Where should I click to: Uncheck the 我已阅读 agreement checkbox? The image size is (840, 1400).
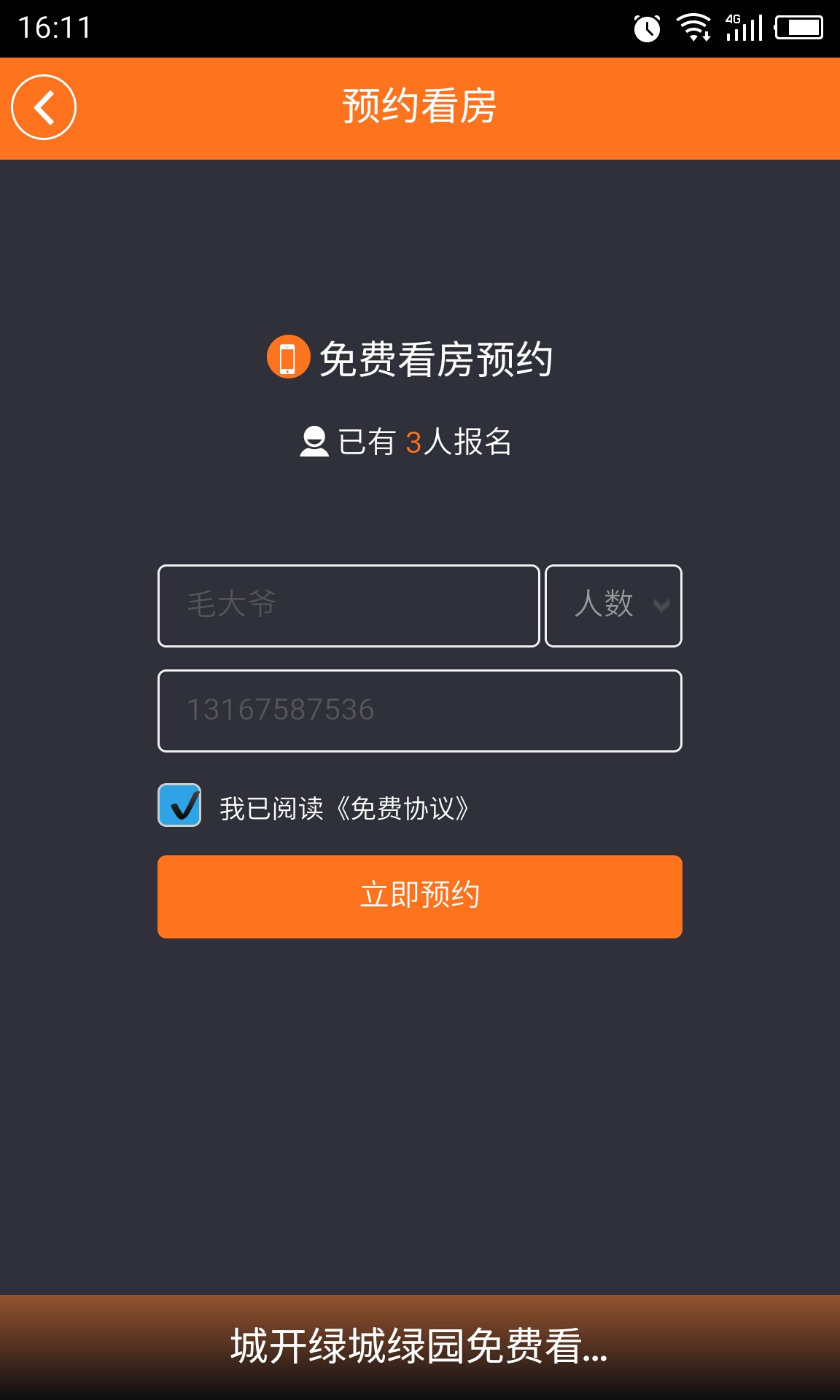tap(179, 805)
